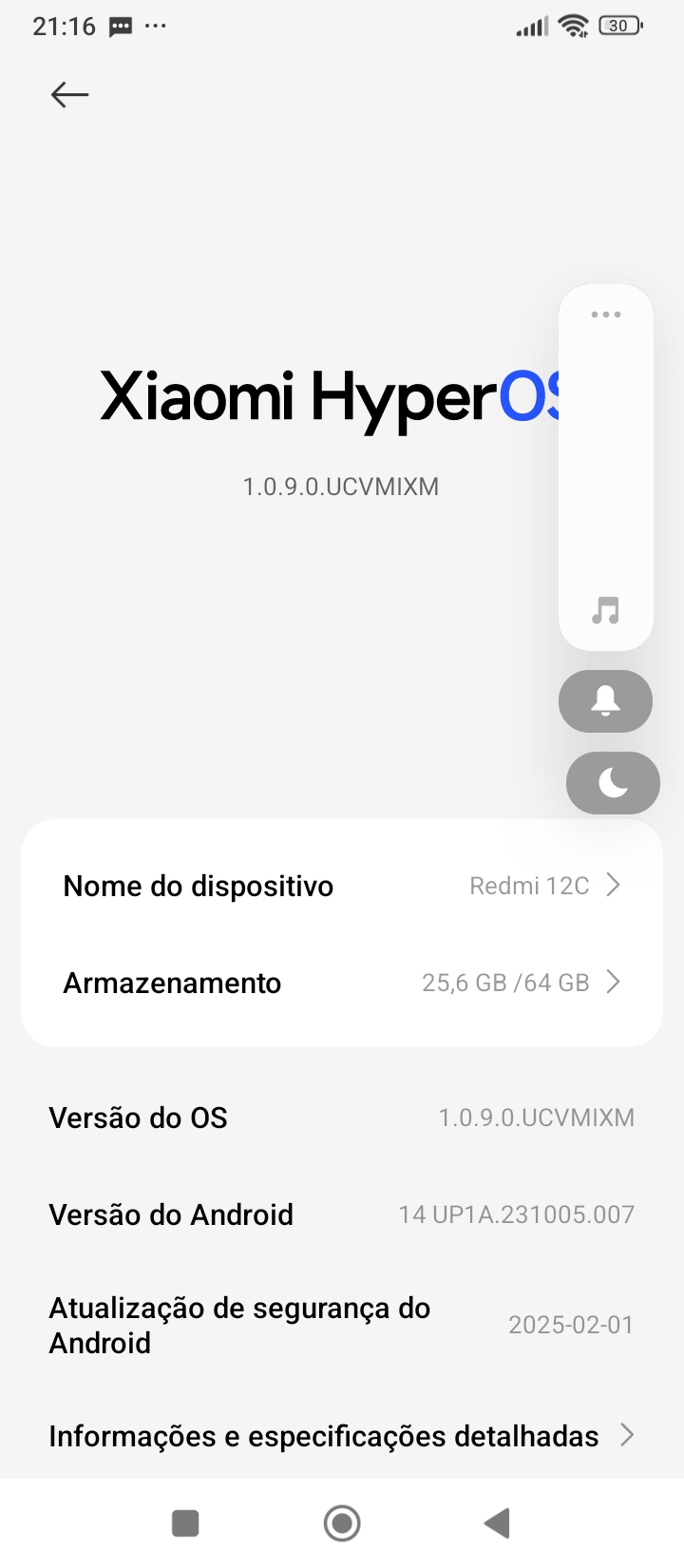Open Nome do dispositivo setting
The height and width of the screenshot is (1568, 684).
click(x=341, y=886)
